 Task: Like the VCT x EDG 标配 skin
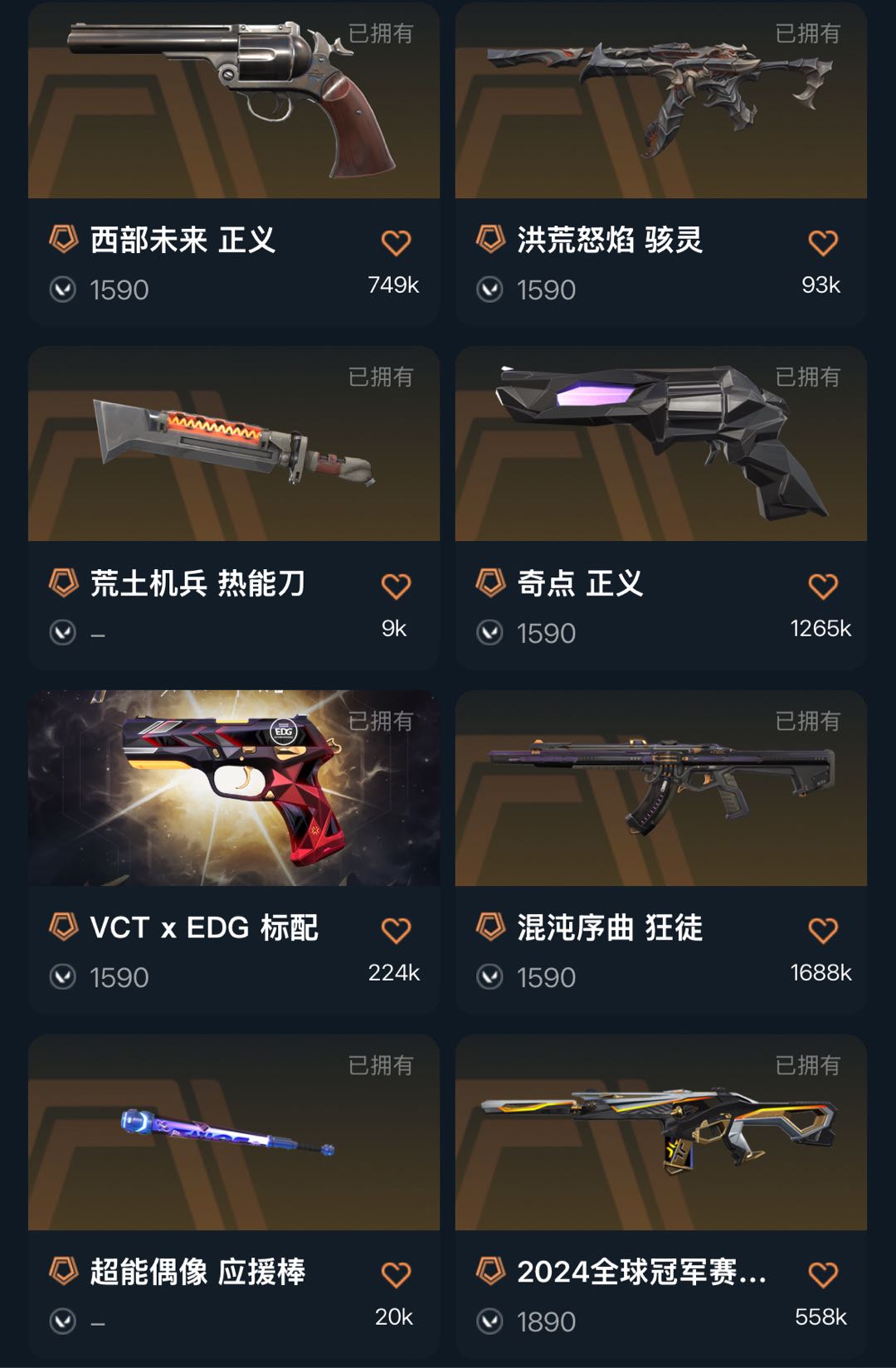[396, 931]
